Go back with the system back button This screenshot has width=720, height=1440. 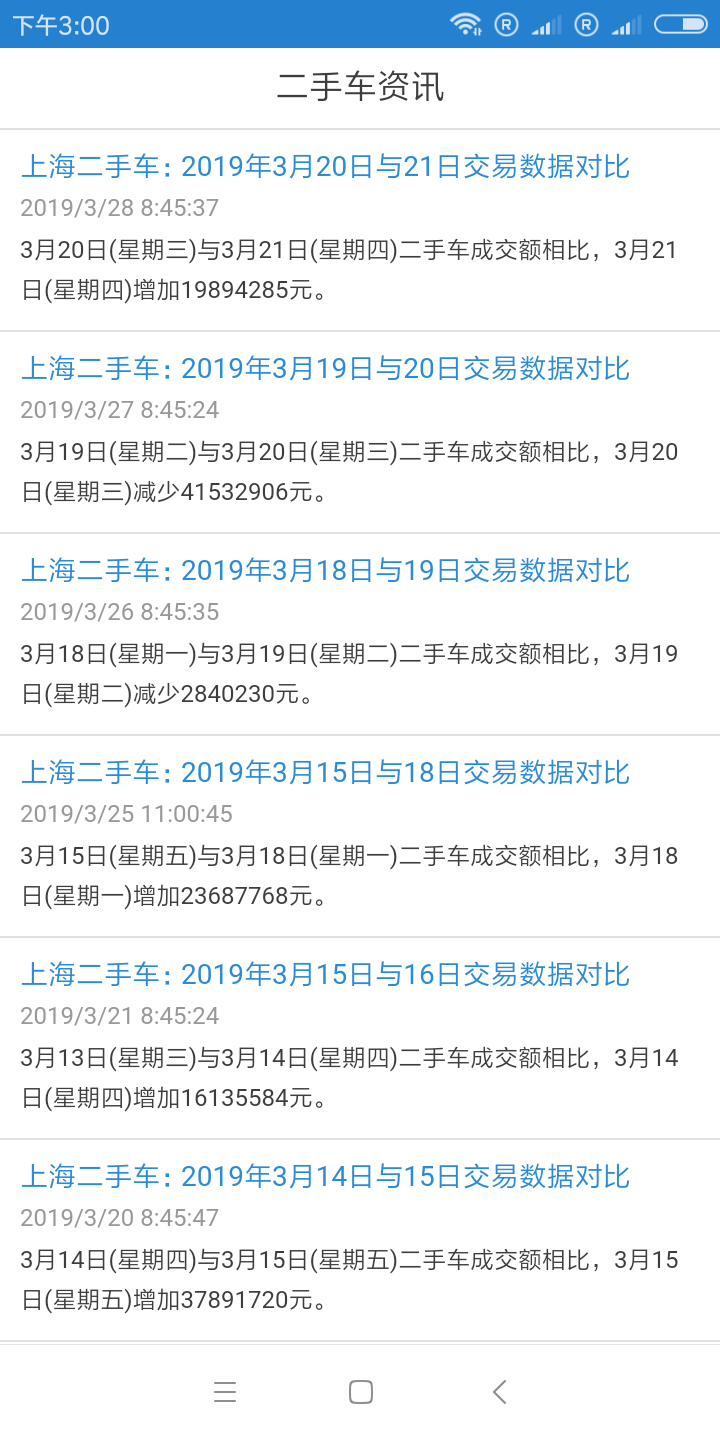coord(500,1392)
